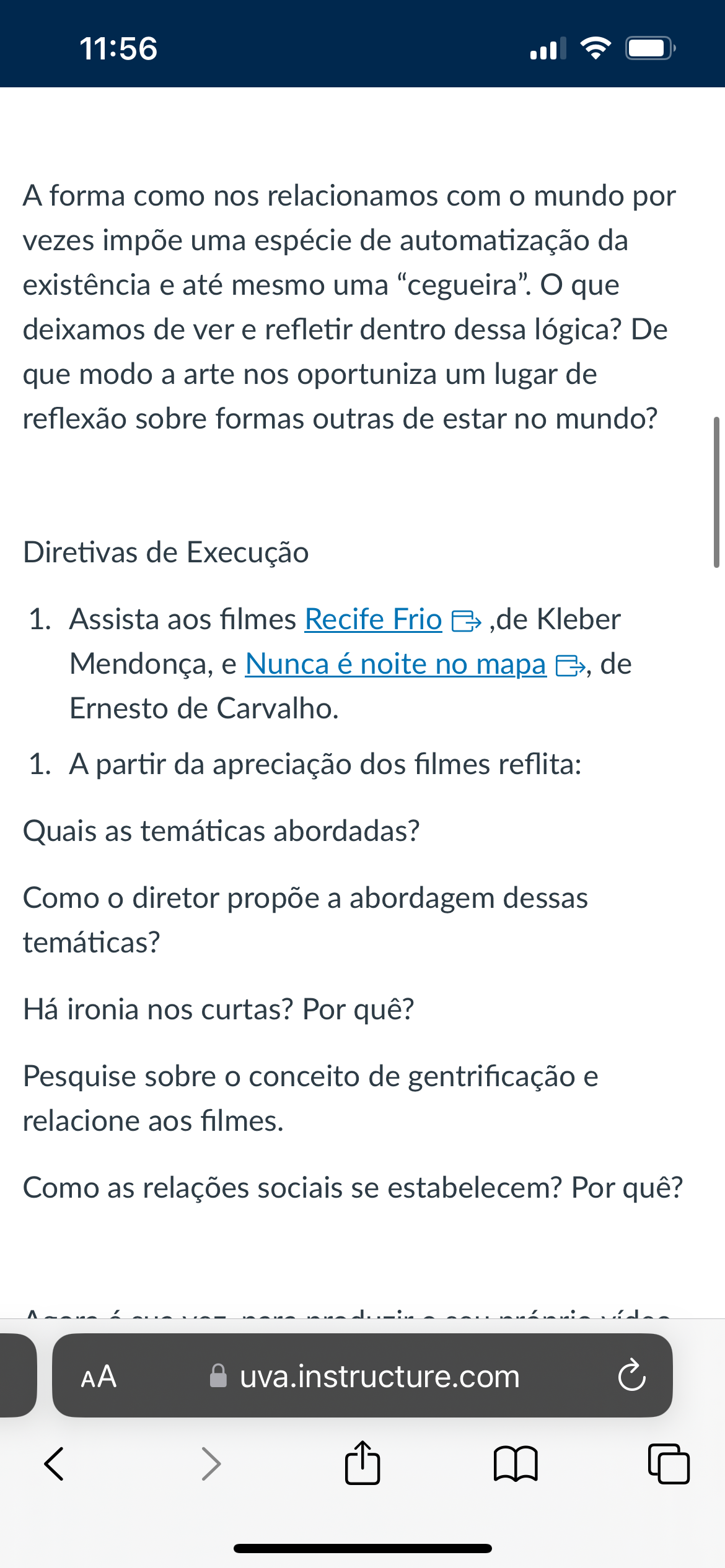Screen dimensions: 725x1568
Task: Open the Recife Frio film link
Action: pos(373,620)
